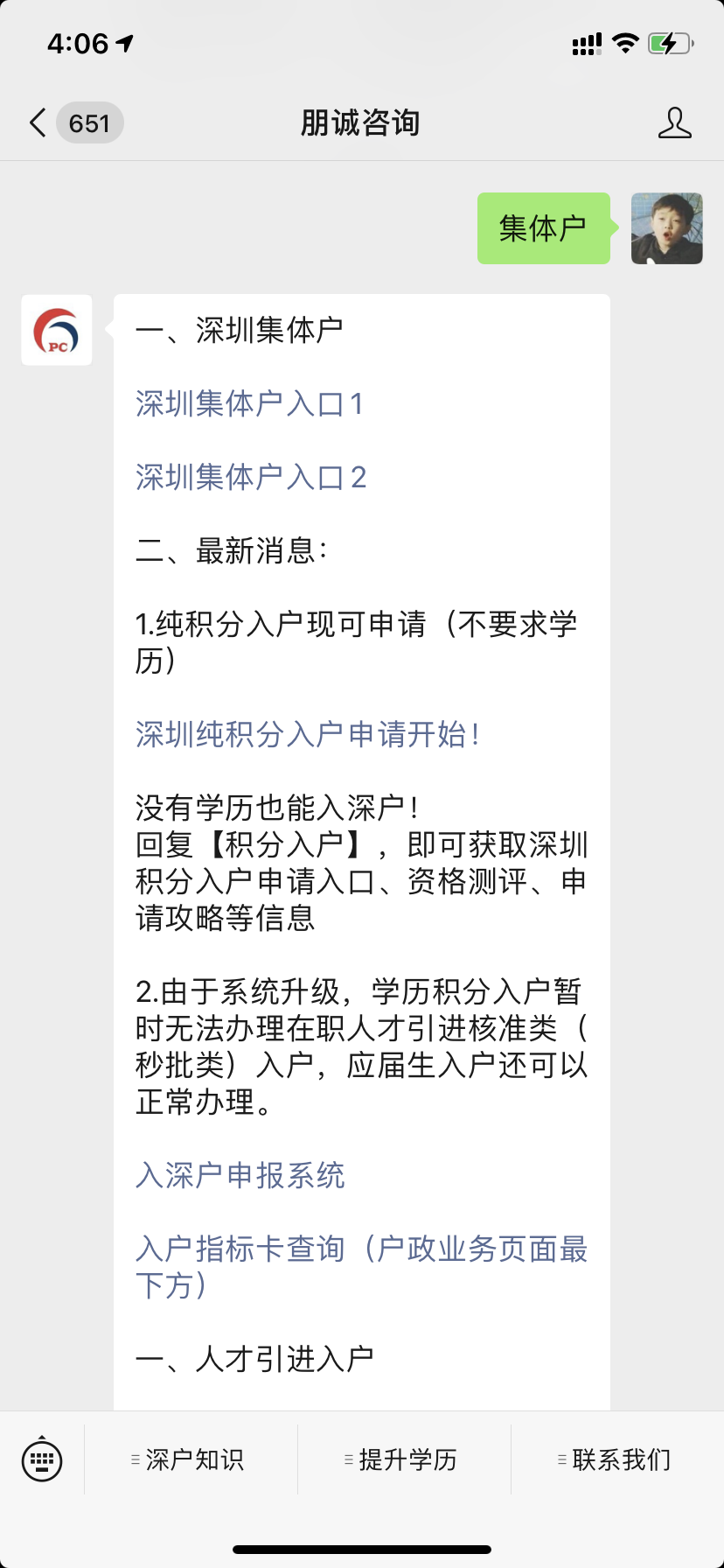
Task: Open link 深圳纯积分入户申请开始!
Action: [x=308, y=734]
